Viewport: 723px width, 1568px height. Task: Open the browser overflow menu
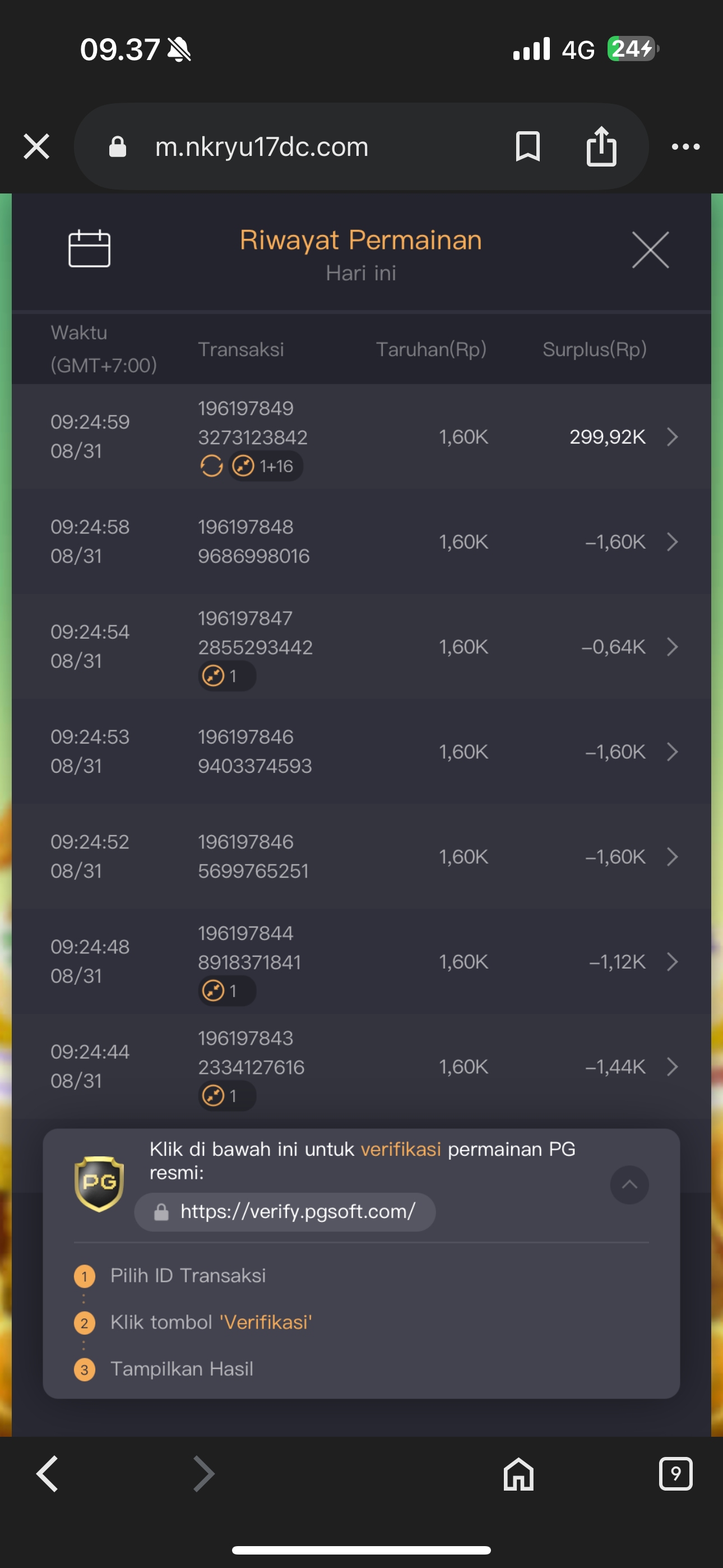[x=685, y=147]
